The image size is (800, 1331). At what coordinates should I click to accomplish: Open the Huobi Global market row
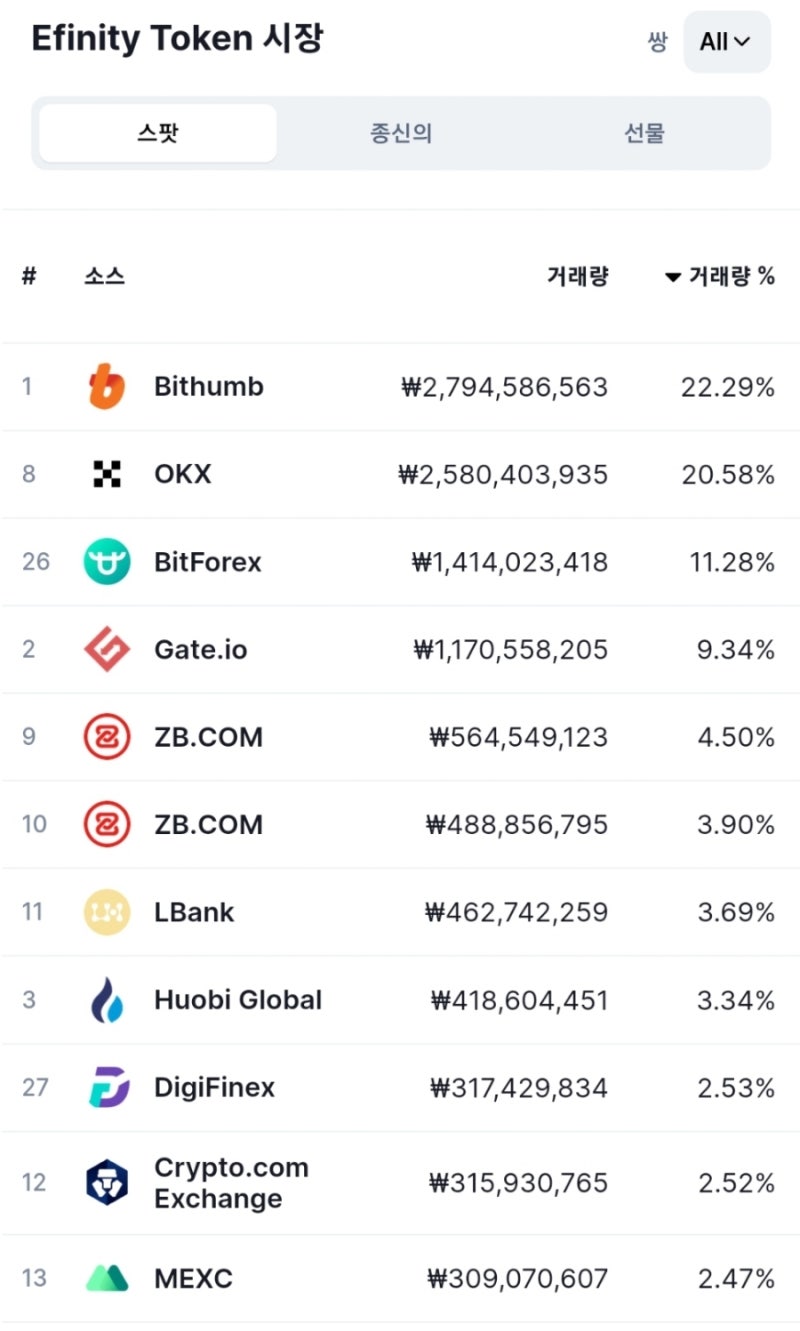400,1000
